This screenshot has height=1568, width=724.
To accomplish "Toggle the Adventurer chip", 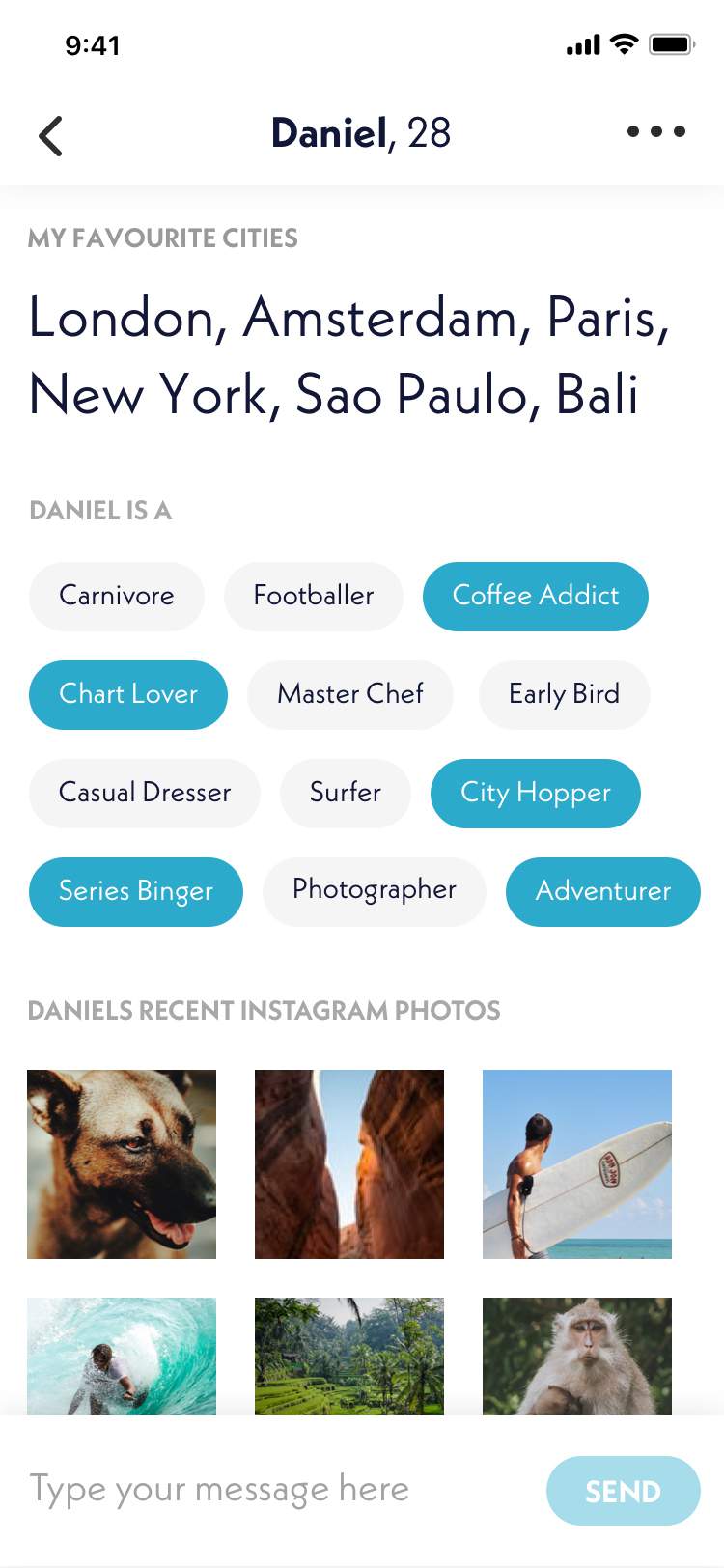I will [x=603, y=891].
